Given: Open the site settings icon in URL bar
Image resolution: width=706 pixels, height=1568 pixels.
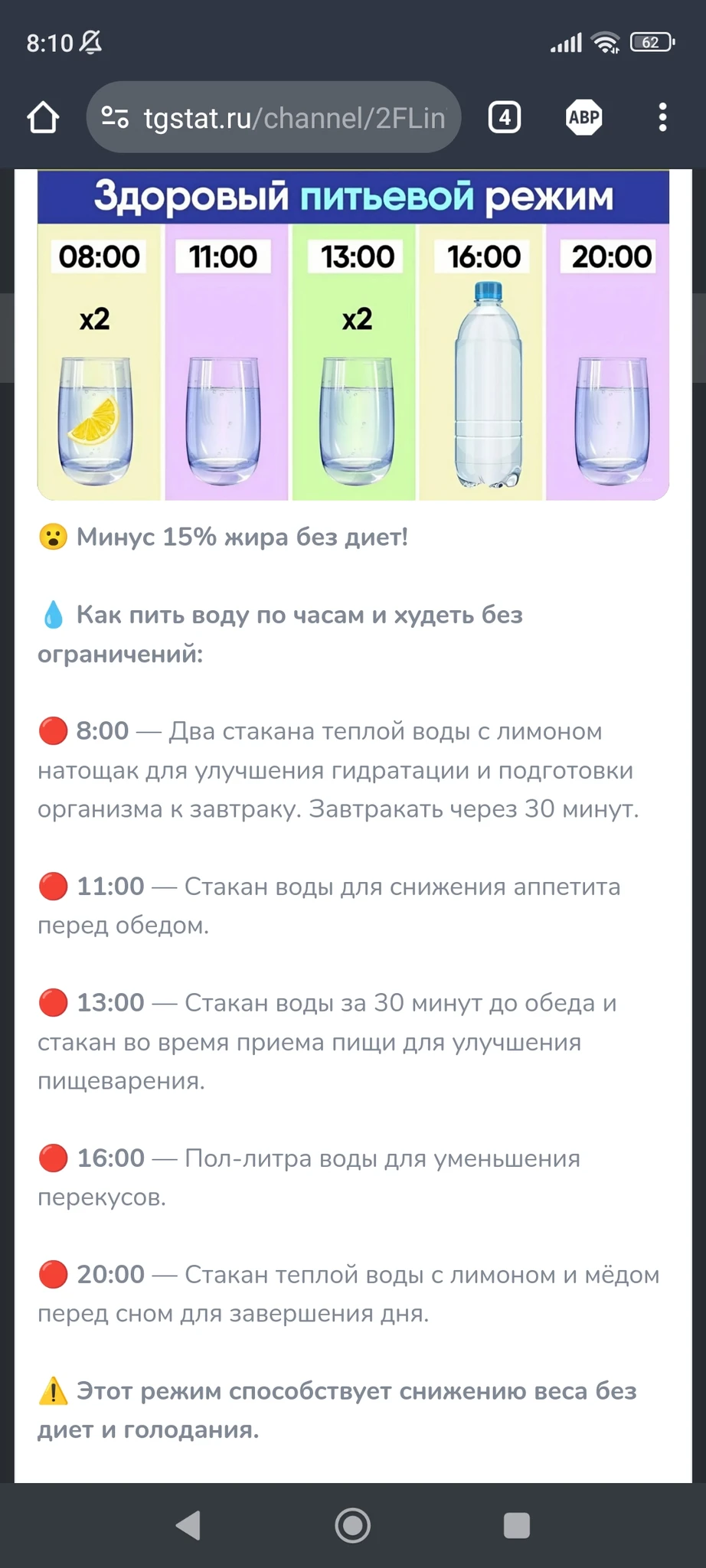Looking at the screenshot, I should tap(115, 118).
